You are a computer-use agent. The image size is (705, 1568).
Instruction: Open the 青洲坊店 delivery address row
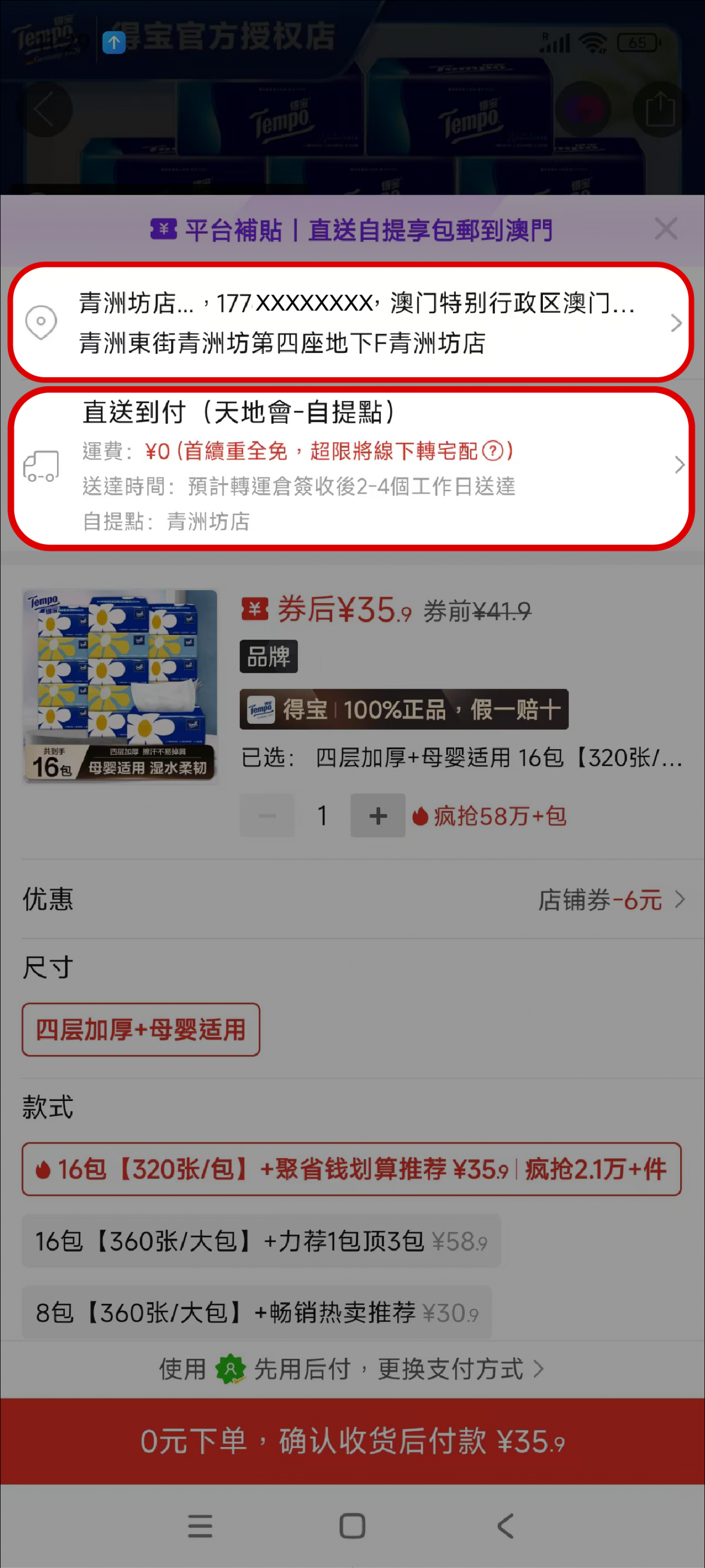(x=352, y=322)
